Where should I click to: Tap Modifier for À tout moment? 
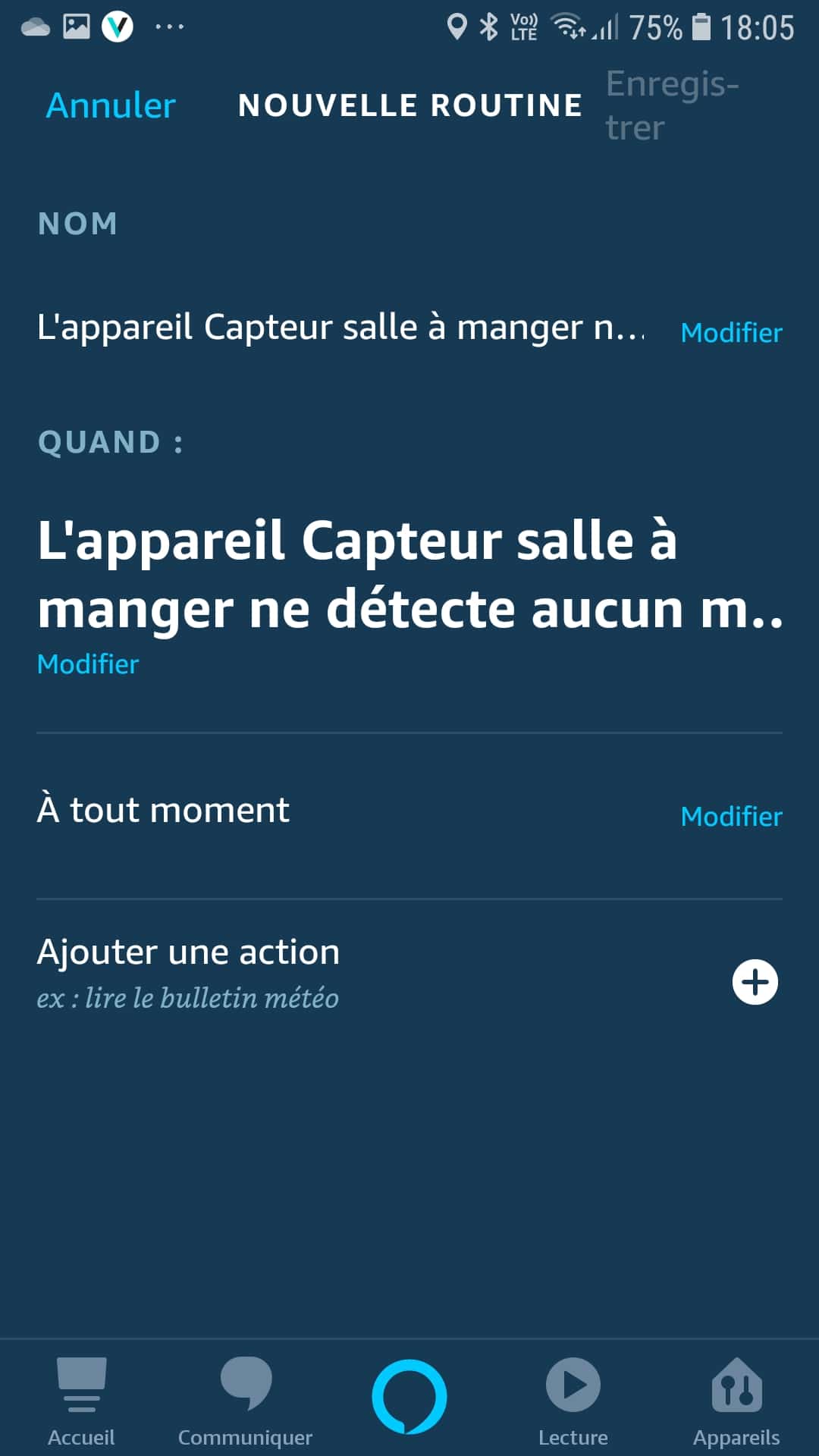click(x=731, y=816)
